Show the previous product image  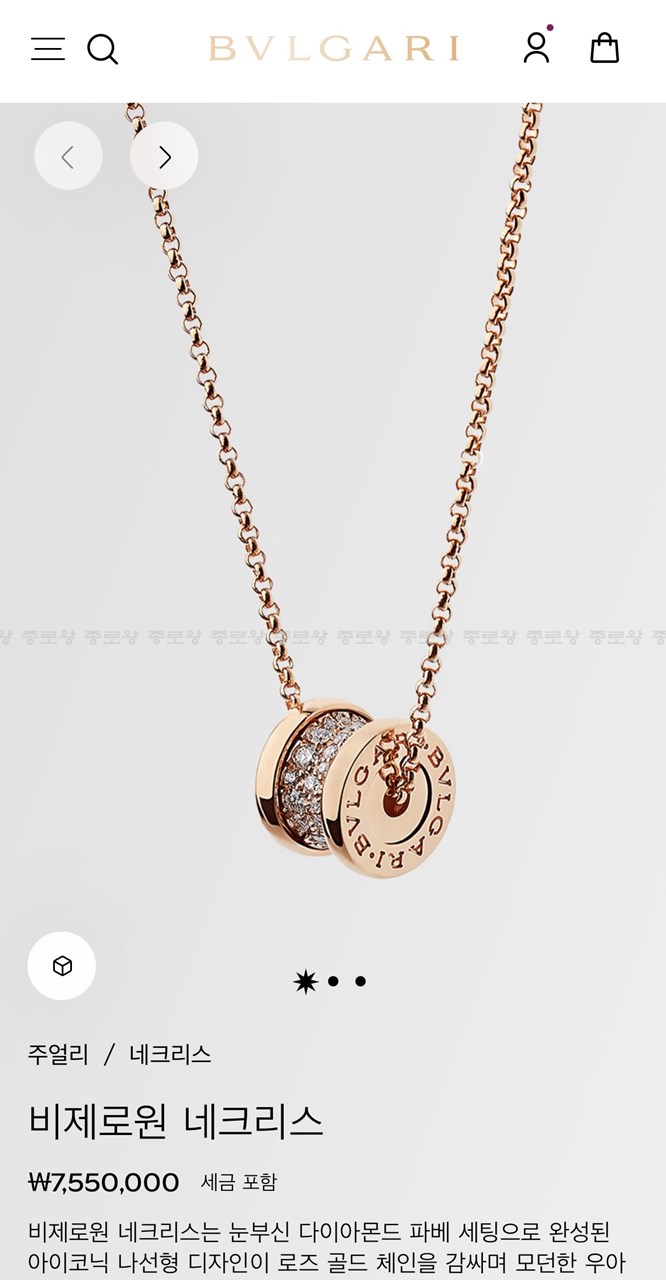coord(68,157)
